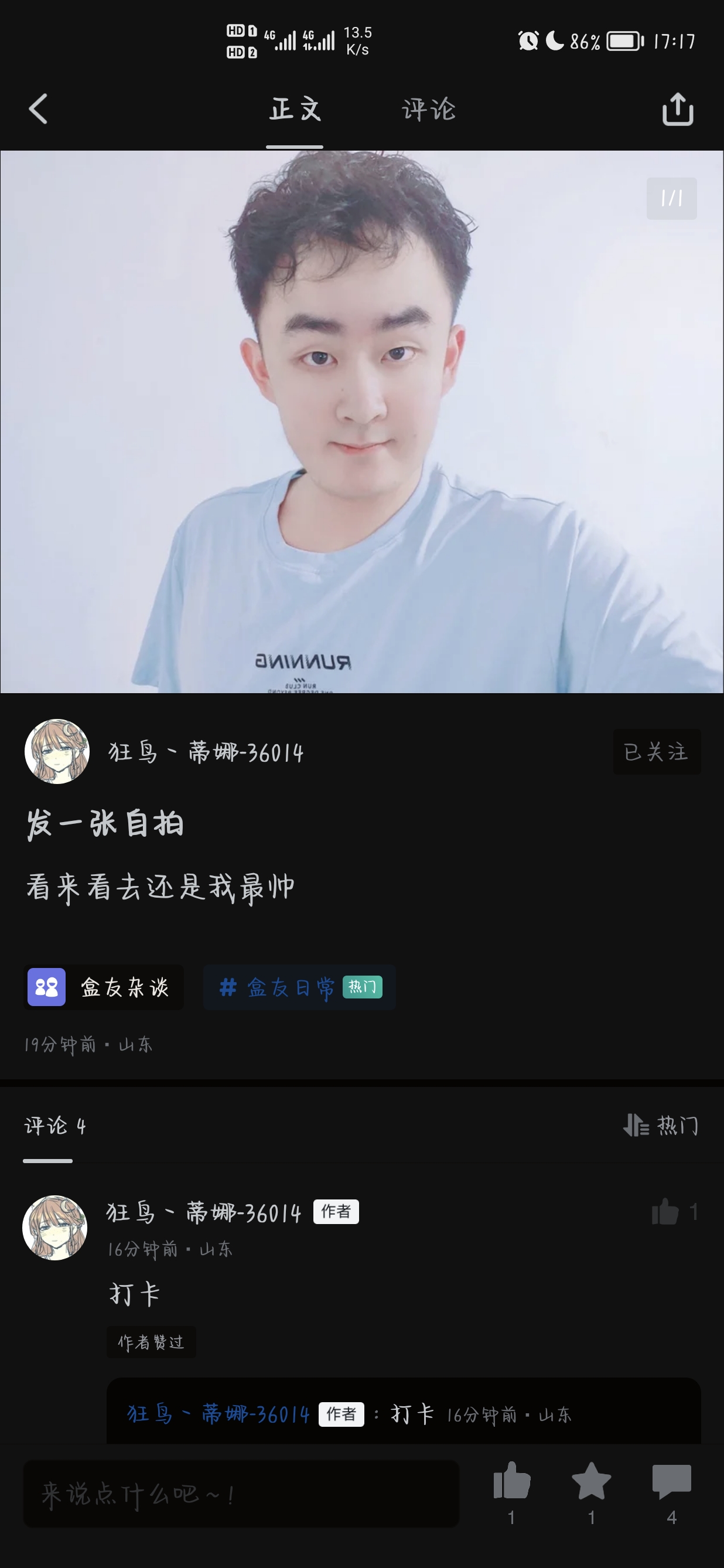
Task: Select the 正文 tab
Action: tap(295, 110)
